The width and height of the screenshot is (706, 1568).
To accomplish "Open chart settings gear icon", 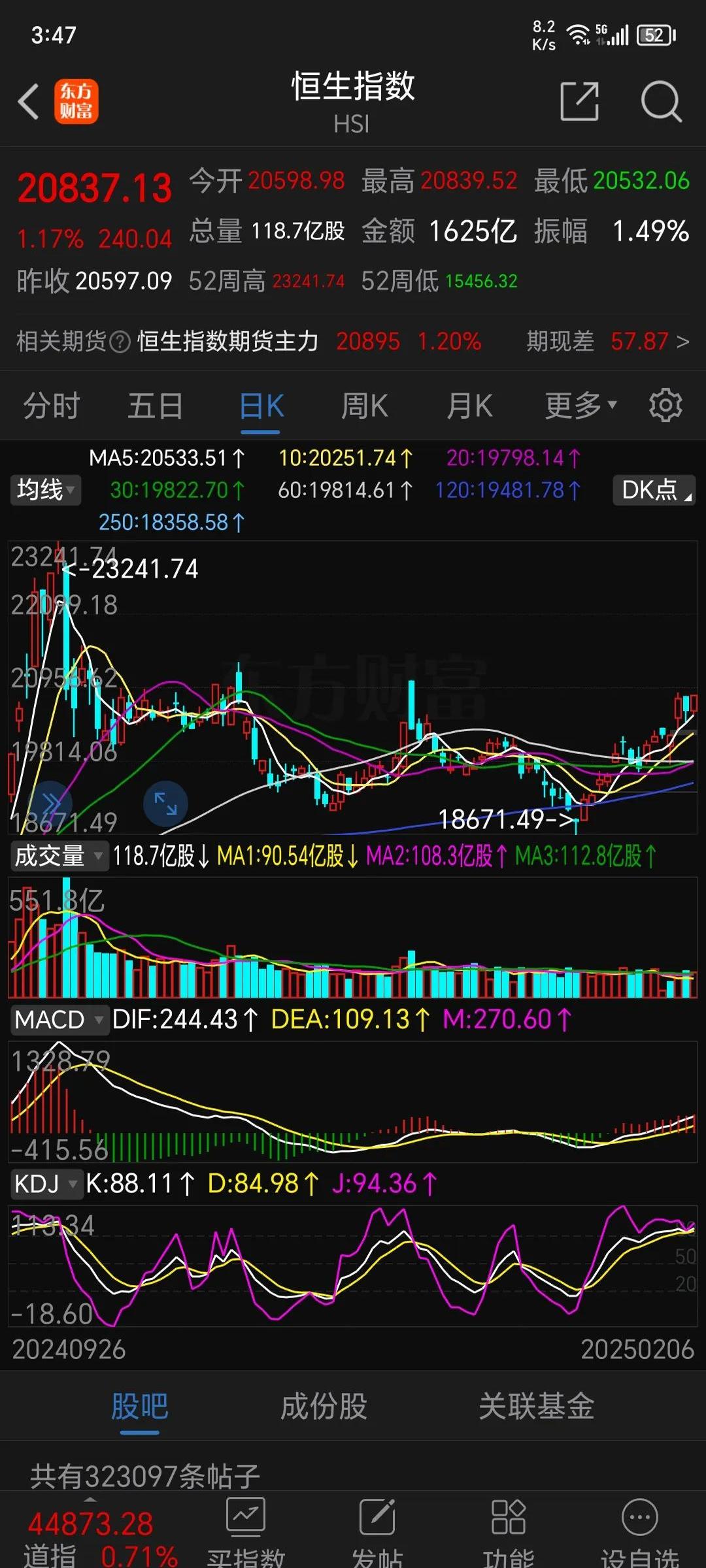I will pyautogui.click(x=665, y=406).
